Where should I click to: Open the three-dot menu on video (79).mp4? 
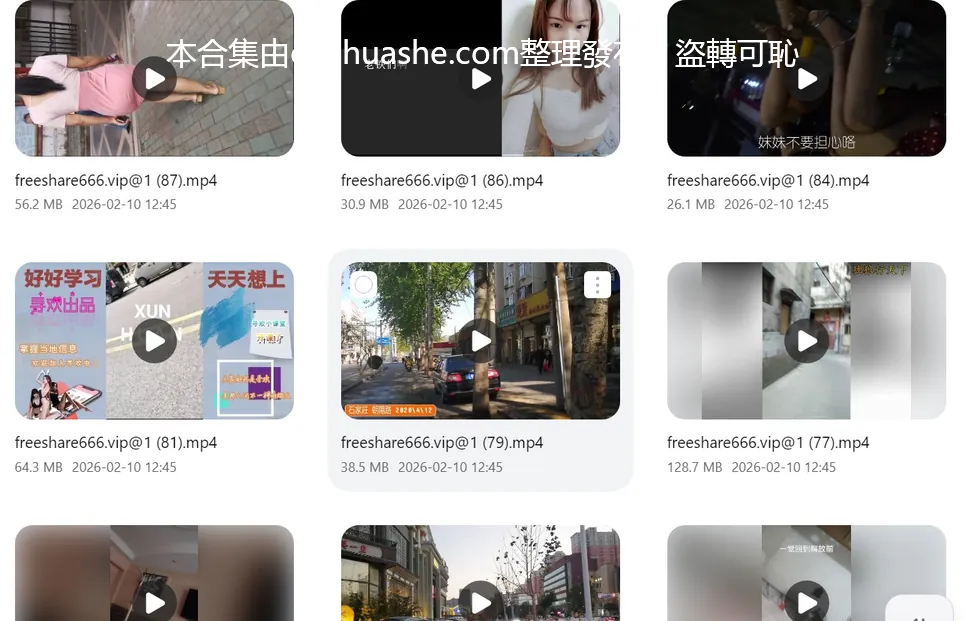click(597, 285)
